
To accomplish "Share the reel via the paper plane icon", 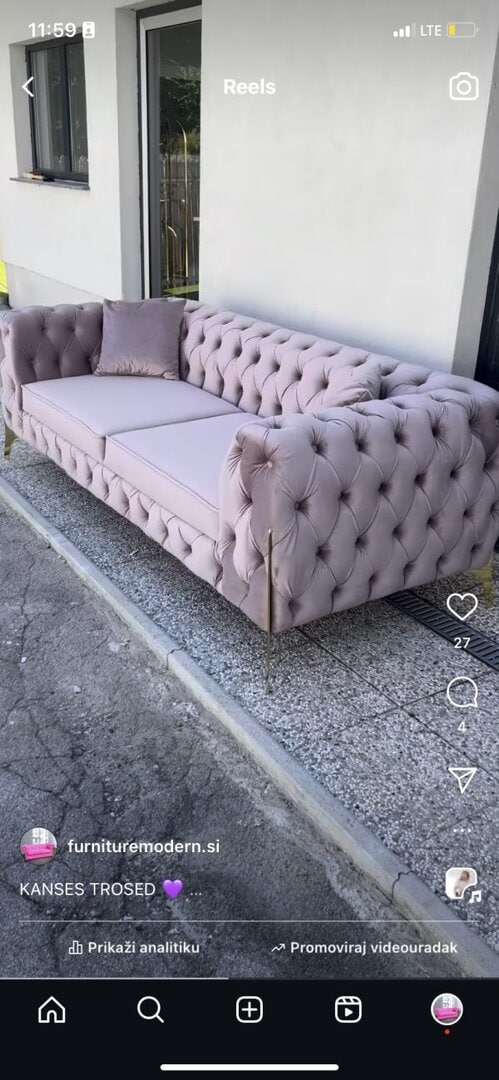I will (462, 779).
